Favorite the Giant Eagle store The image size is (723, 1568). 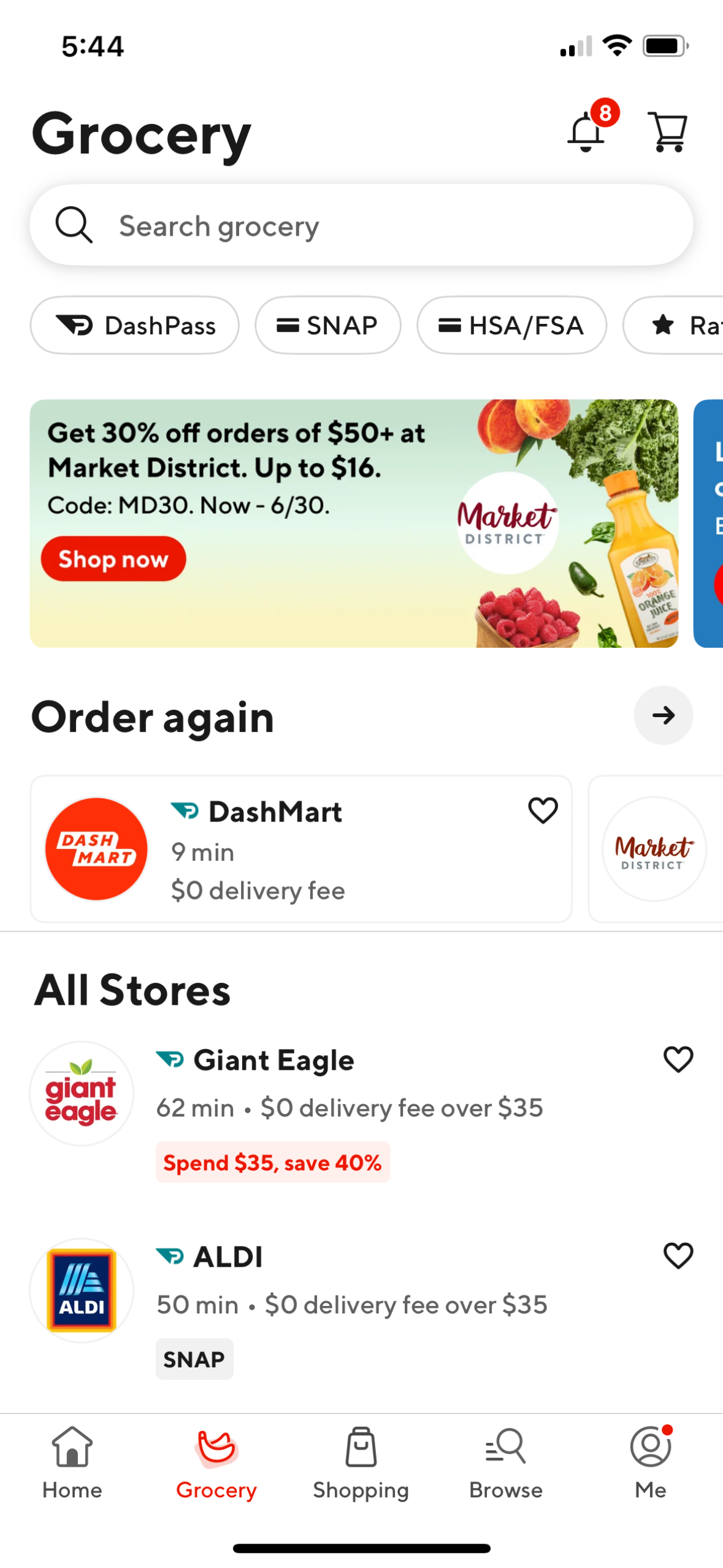click(x=678, y=1058)
